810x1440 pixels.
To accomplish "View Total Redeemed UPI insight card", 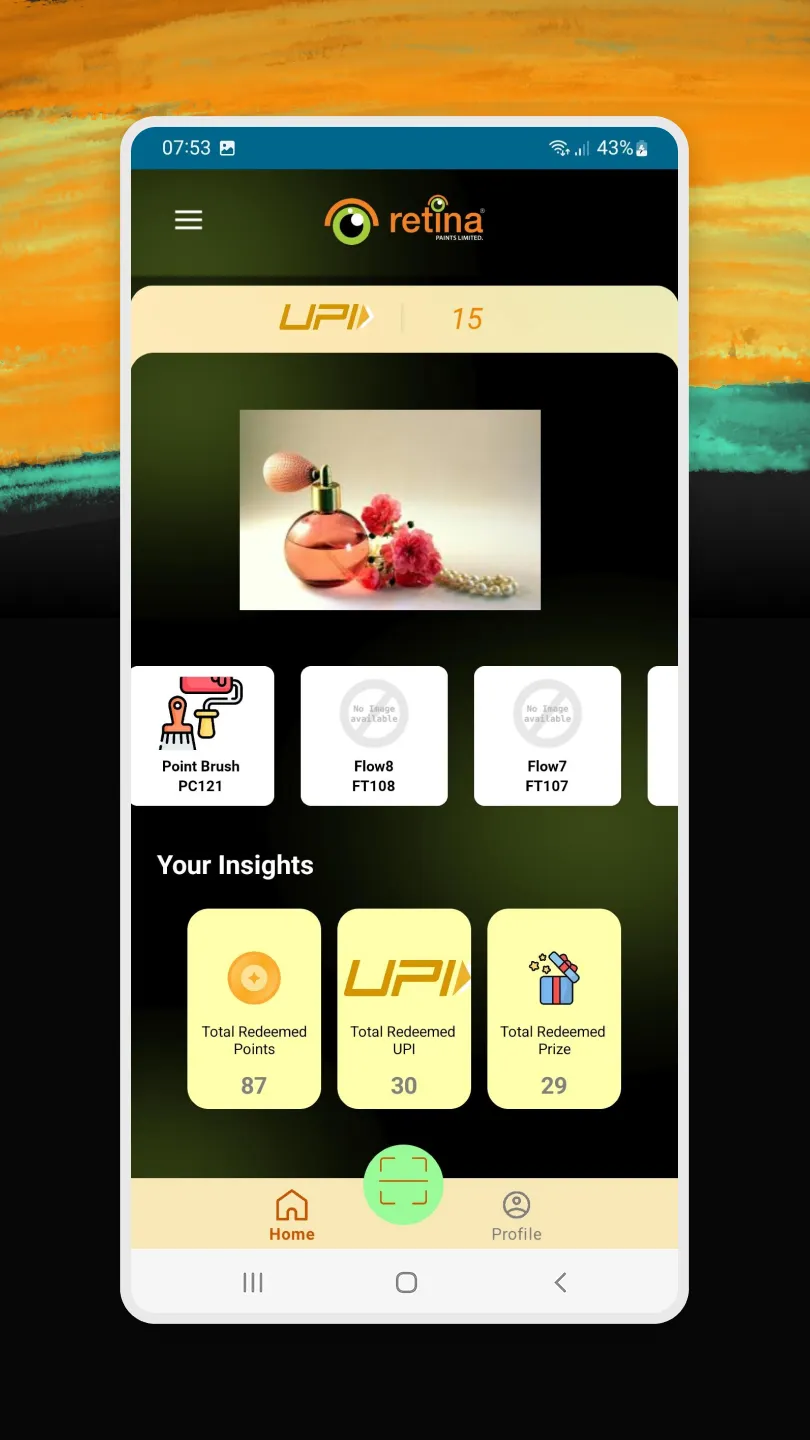I will point(404,1008).
